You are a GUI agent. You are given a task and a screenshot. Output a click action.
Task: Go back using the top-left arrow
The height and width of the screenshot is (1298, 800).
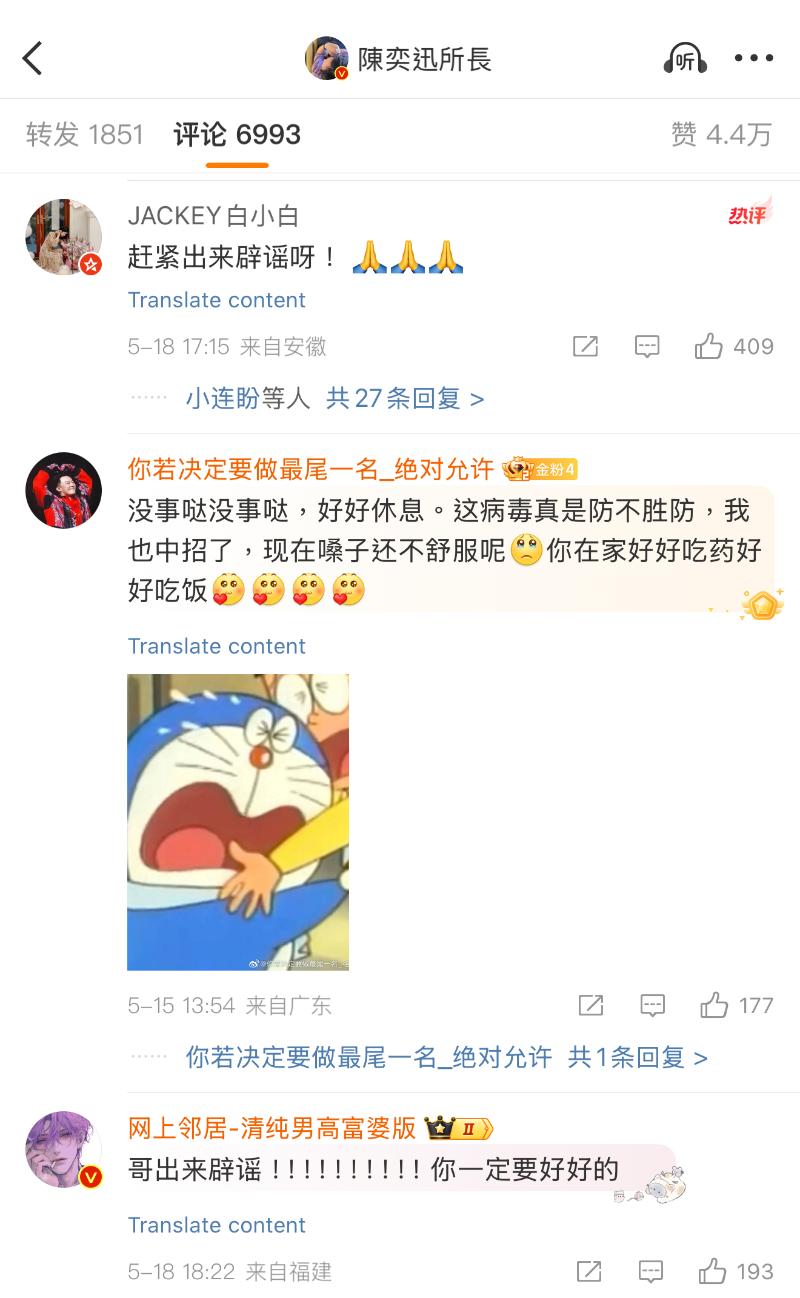[x=33, y=59]
